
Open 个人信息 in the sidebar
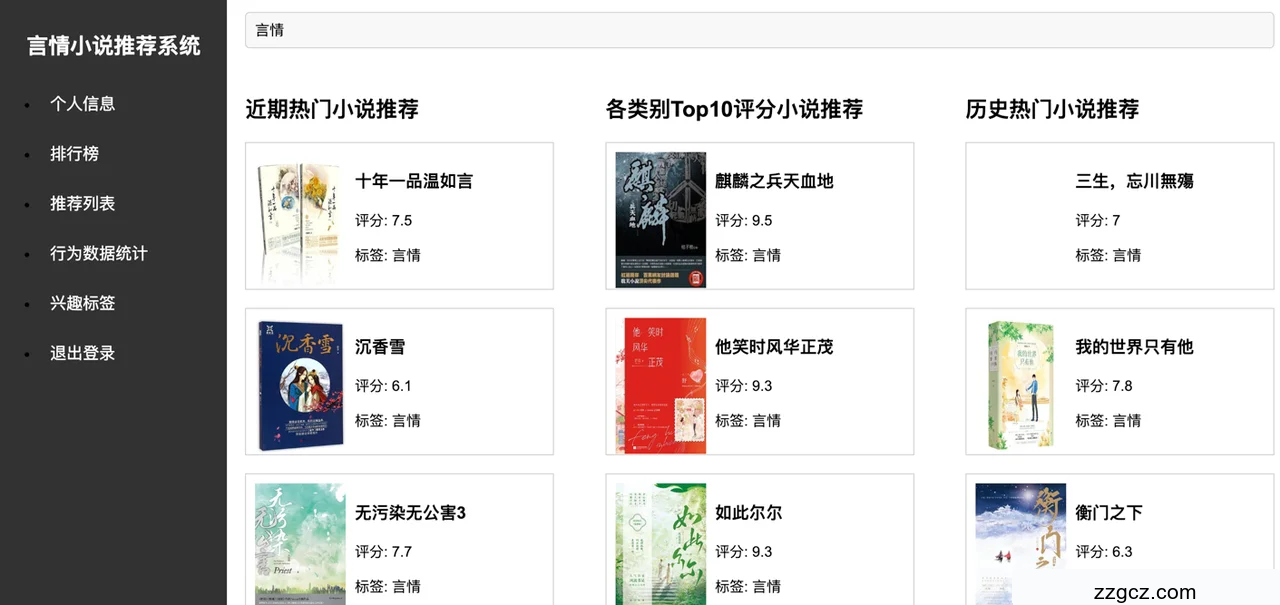click(83, 104)
